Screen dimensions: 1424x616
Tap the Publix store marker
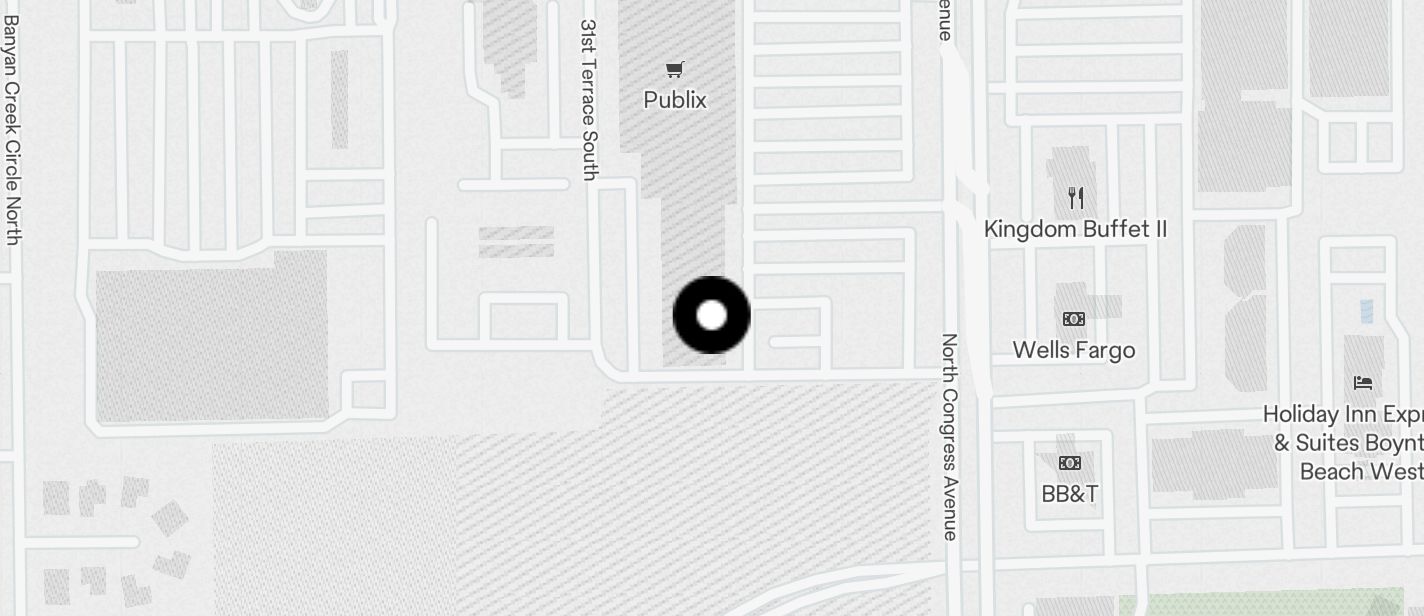[x=675, y=70]
